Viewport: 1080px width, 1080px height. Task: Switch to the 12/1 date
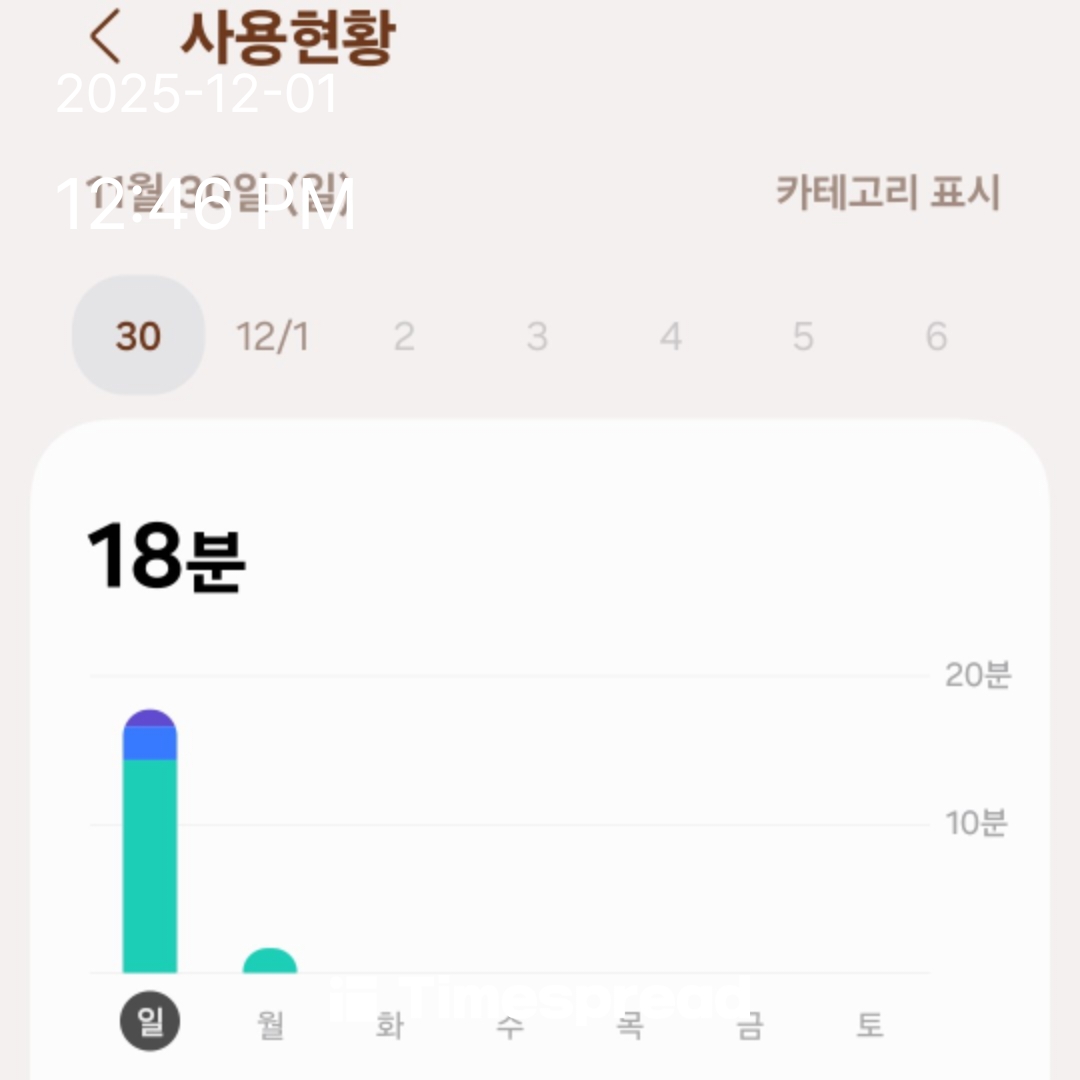click(x=272, y=338)
